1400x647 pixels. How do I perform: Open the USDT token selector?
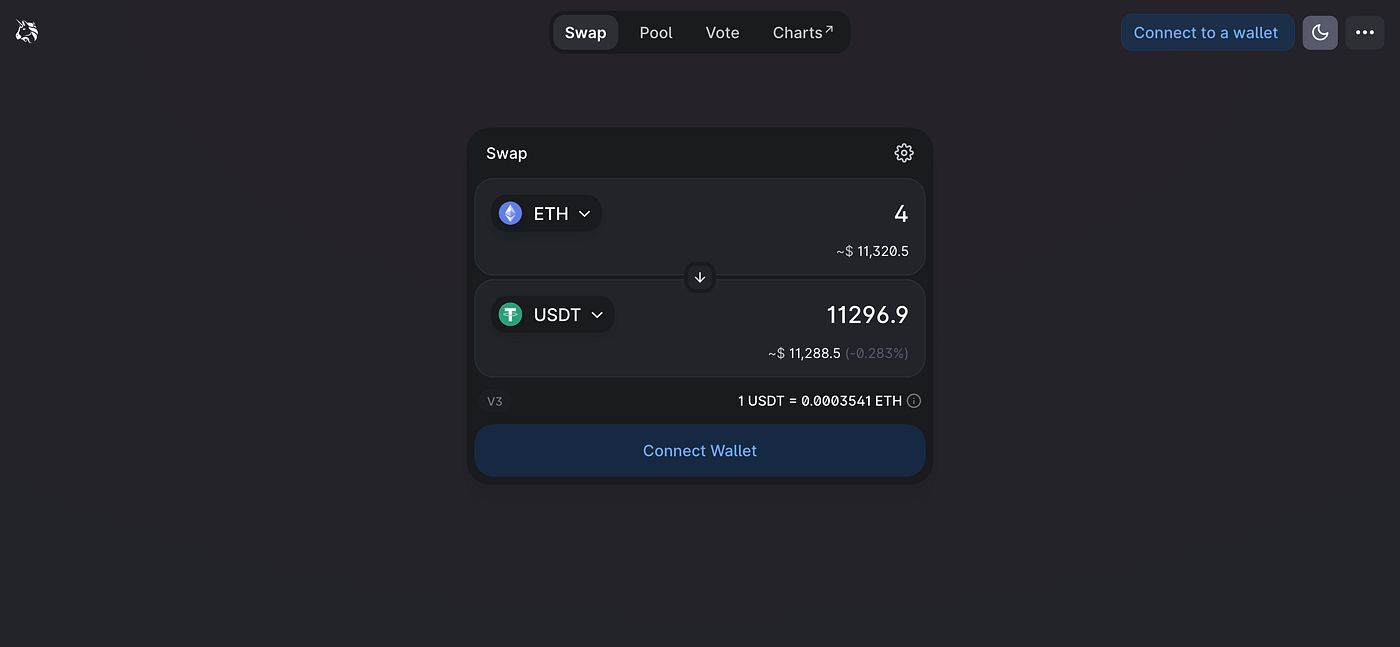pyautogui.click(x=553, y=315)
